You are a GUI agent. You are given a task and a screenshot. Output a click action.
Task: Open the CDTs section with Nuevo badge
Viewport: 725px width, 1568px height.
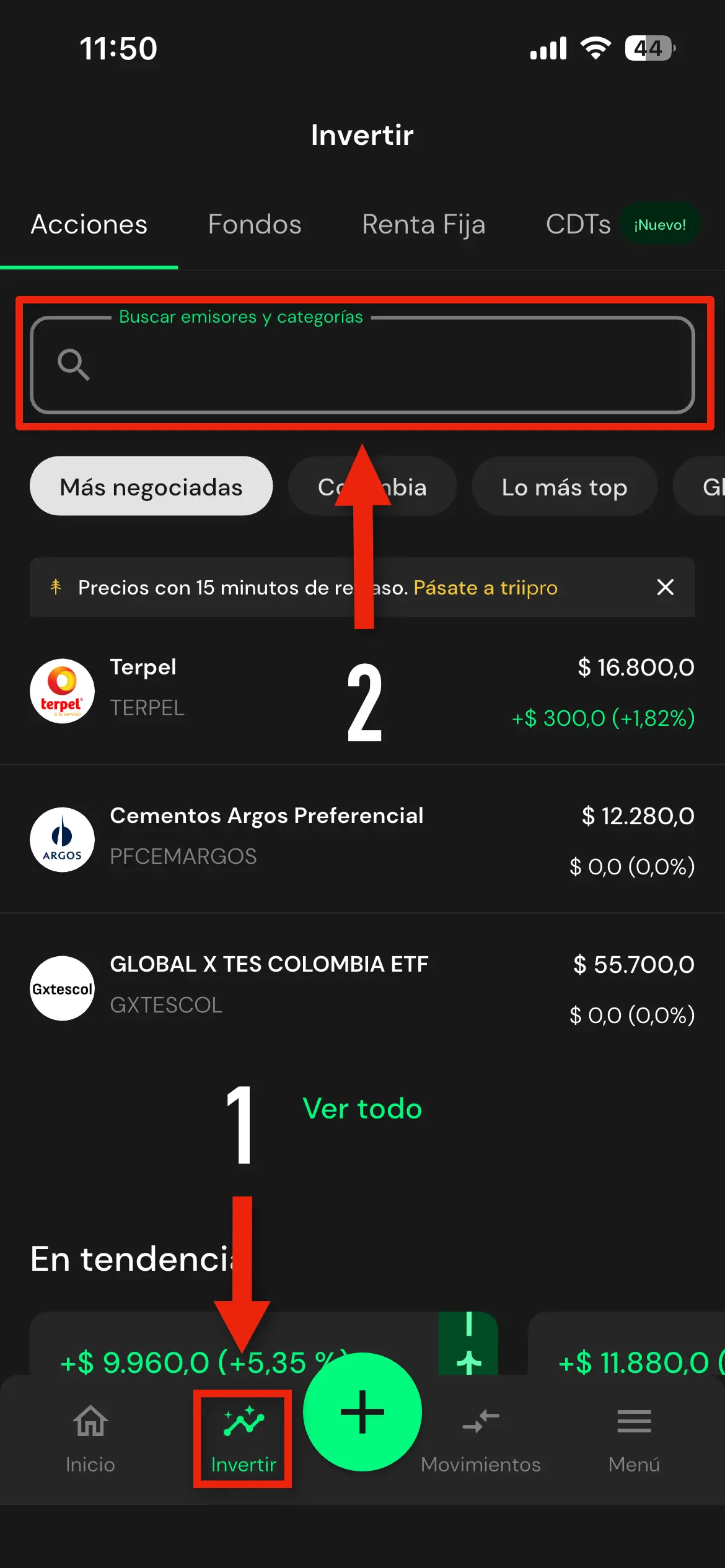[579, 224]
